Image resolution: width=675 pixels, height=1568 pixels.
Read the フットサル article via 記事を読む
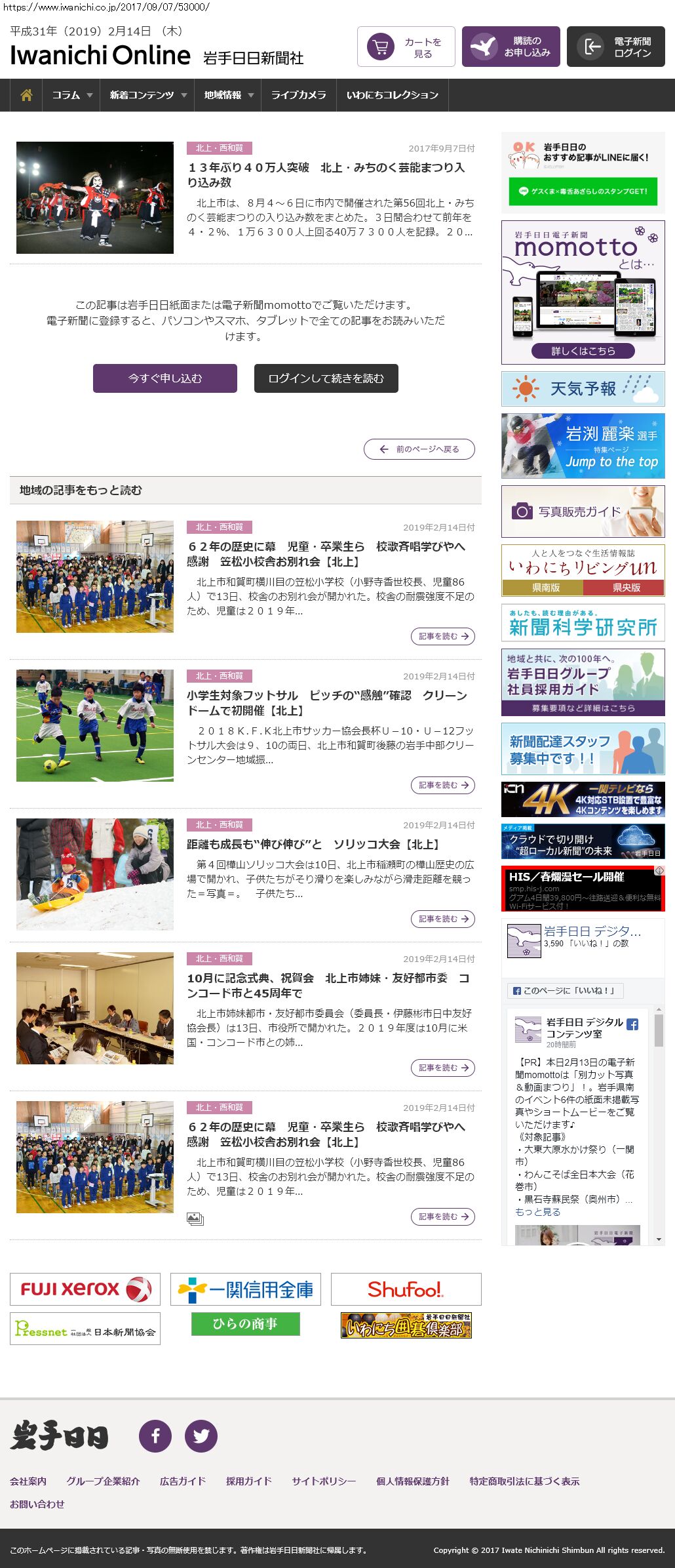point(443,785)
